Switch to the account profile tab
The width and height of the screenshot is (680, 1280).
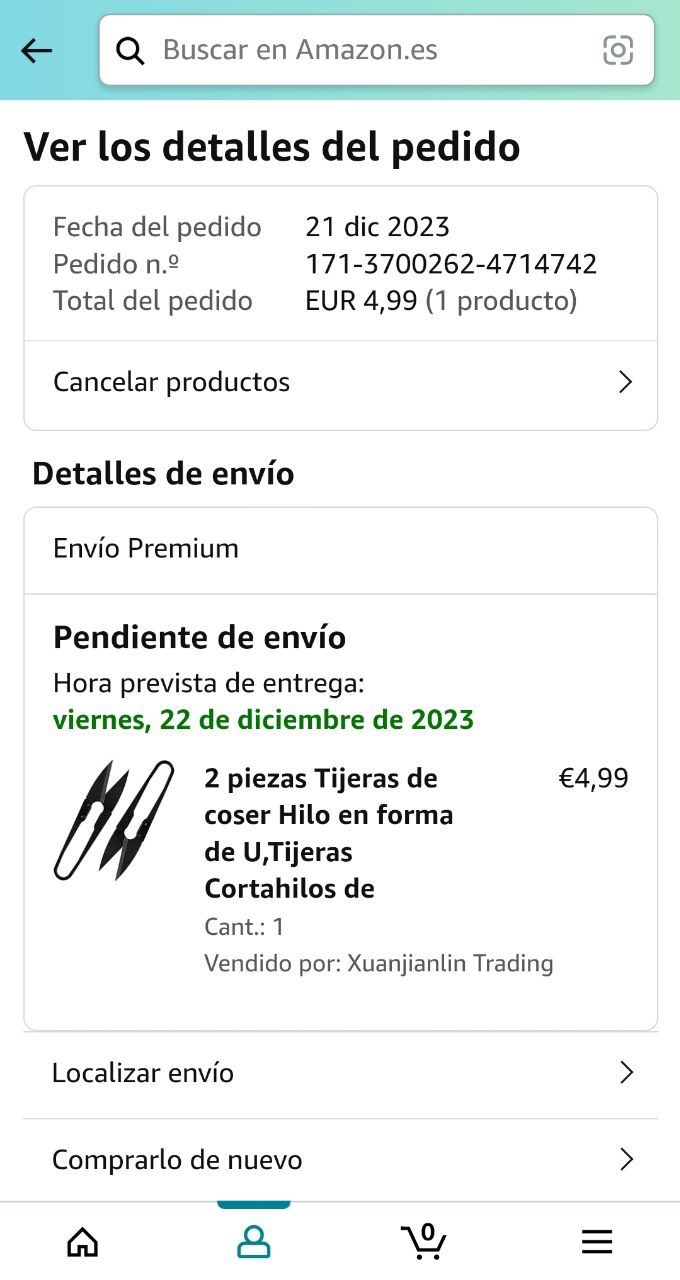(254, 1242)
